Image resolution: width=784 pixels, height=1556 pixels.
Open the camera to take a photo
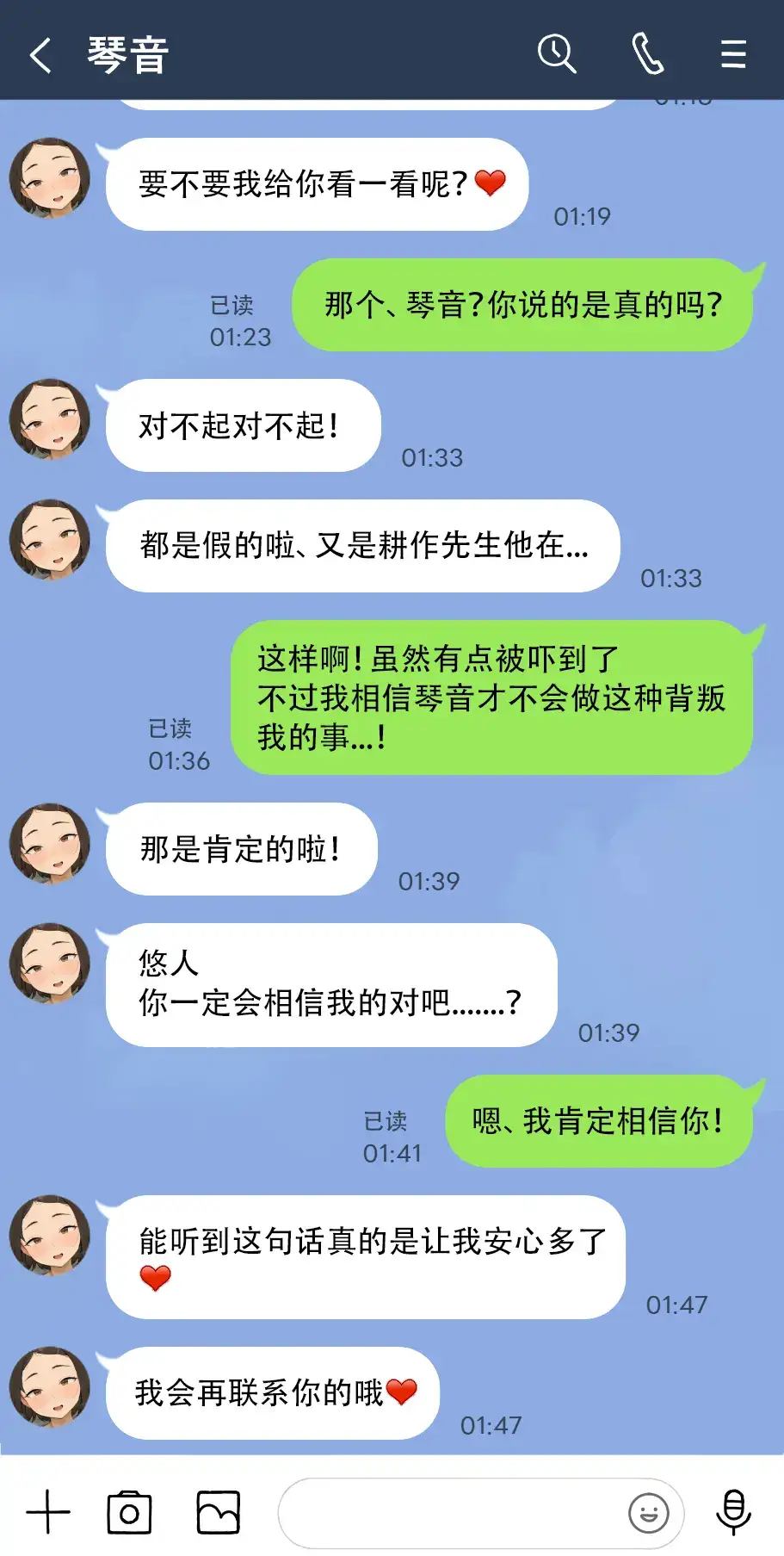(129, 1512)
